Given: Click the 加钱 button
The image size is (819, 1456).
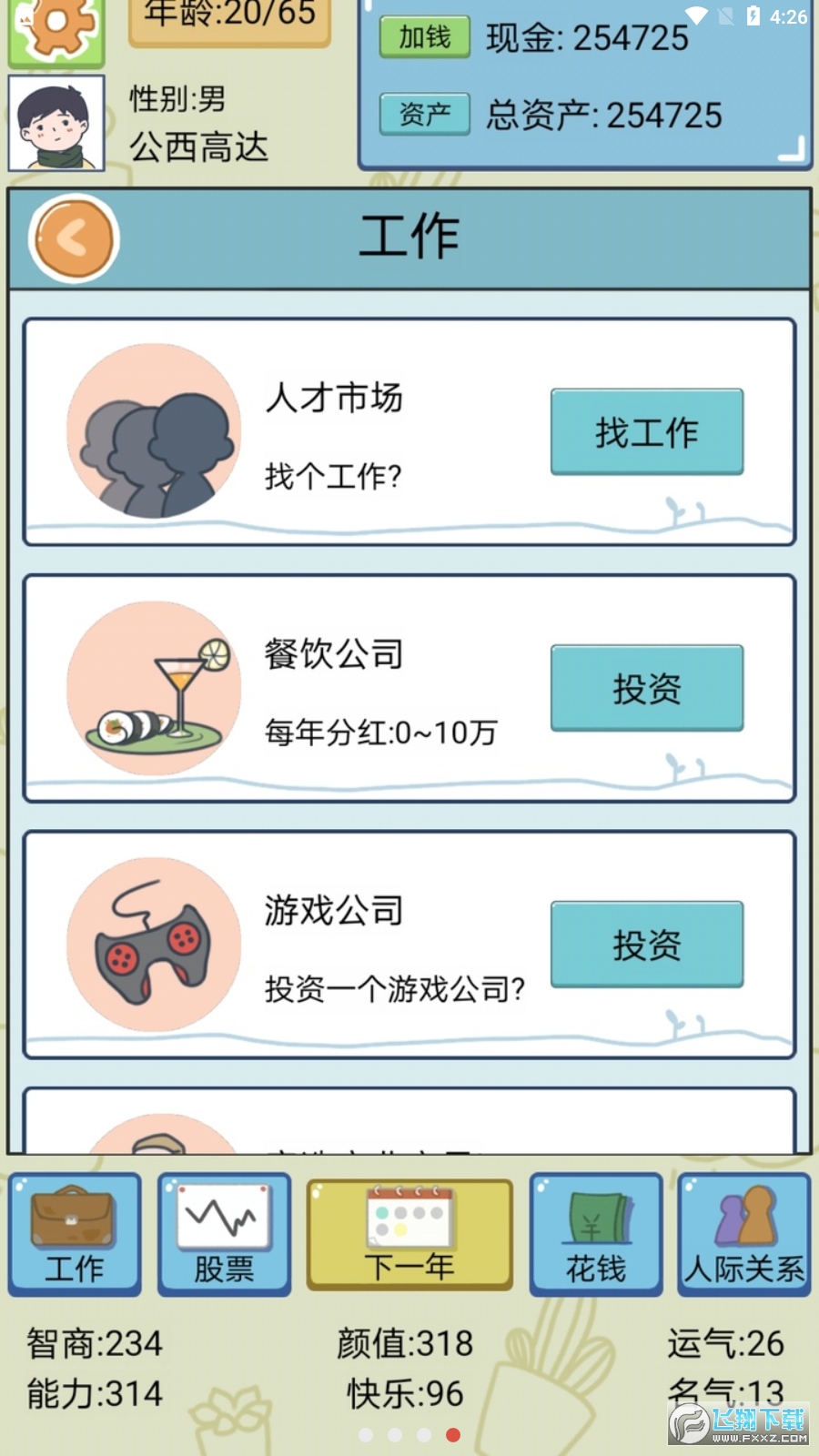Looking at the screenshot, I should click(424, 38).
